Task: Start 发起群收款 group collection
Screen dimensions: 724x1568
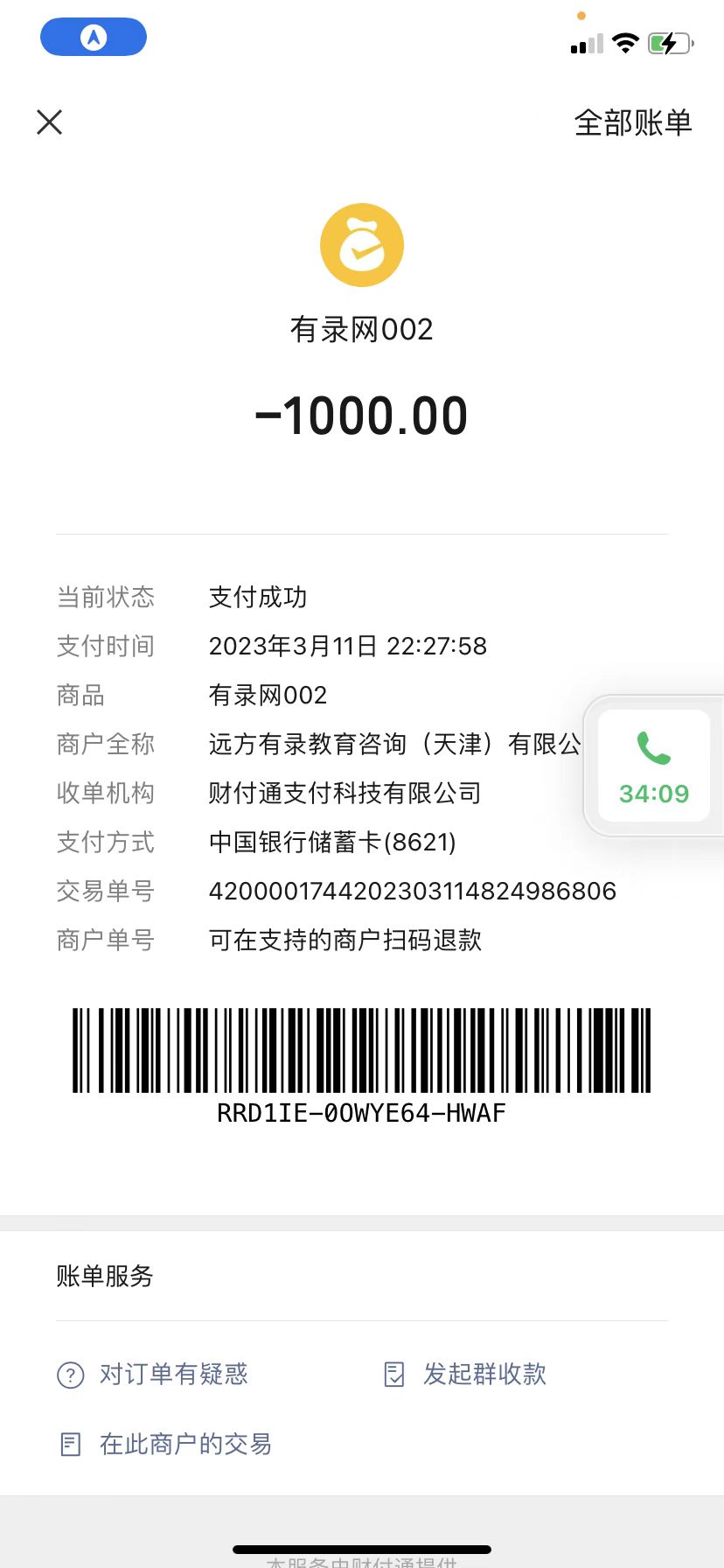Action: pyautogui.click(x=466, y=1374)
